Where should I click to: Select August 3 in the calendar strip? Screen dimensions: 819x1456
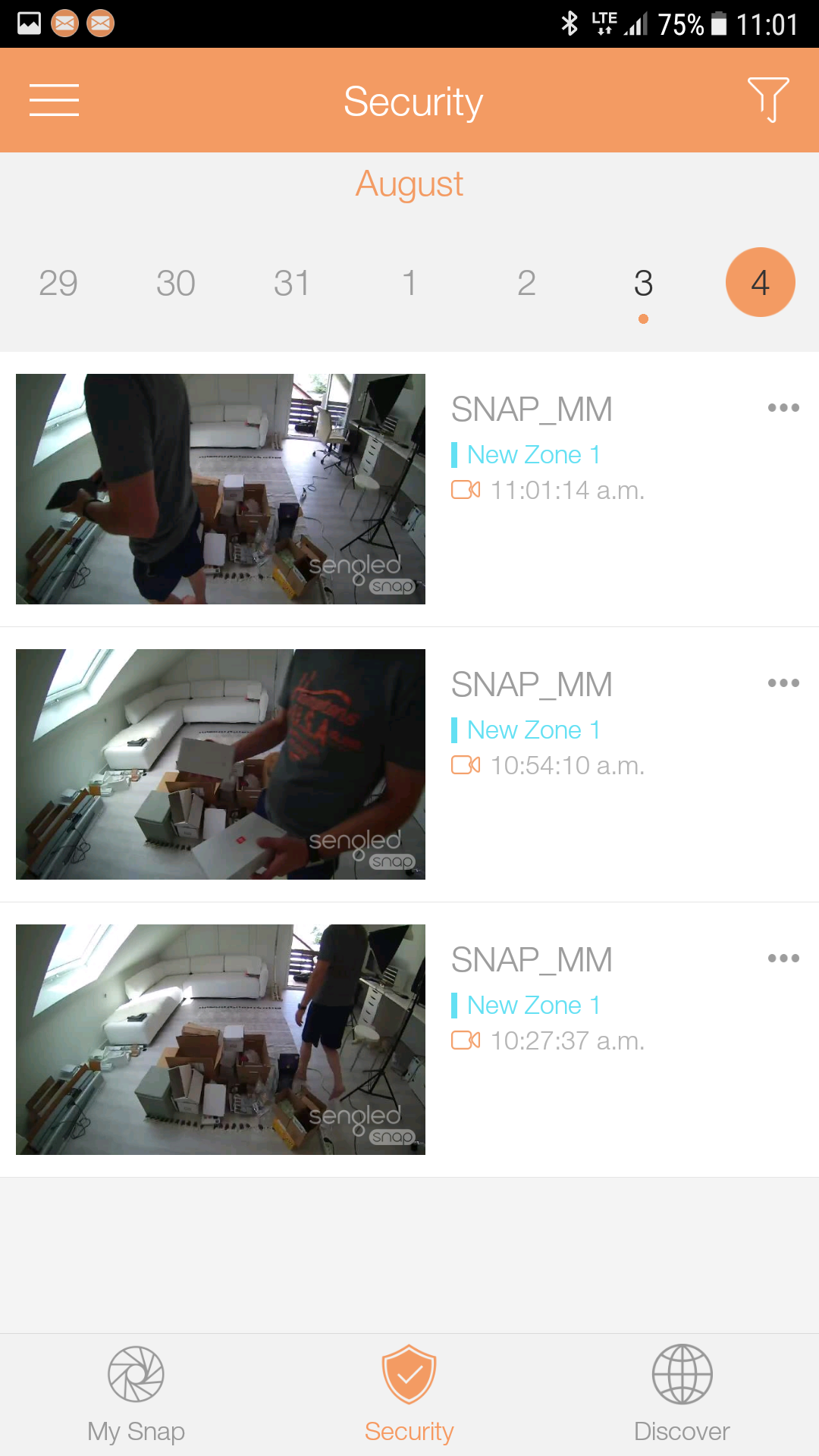(x=643, y=283)
